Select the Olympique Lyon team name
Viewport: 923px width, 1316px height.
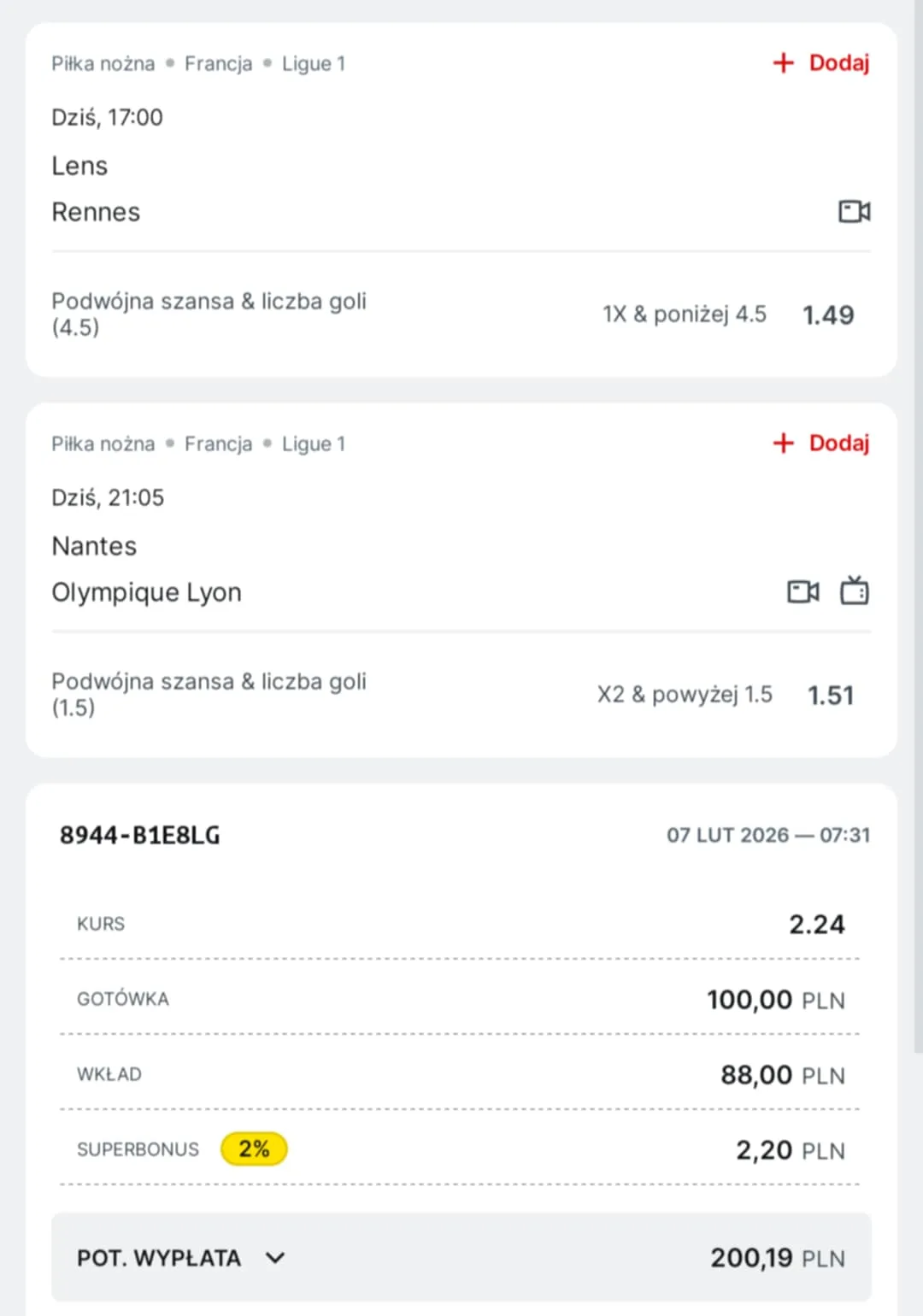pos(146,591)
